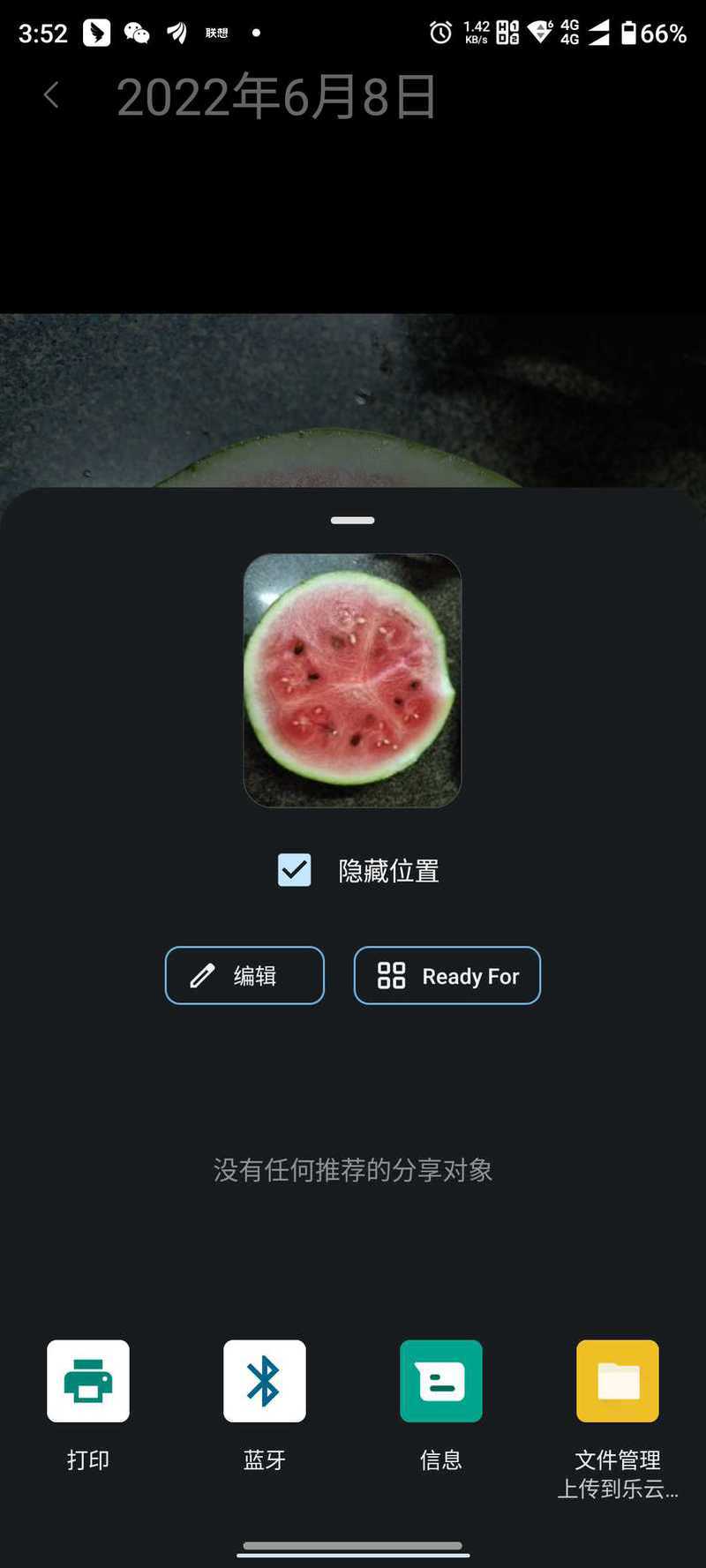706x1568 pixels.
Task: Upload the photo with 文件管理
Action: (x=618, y=1381)
